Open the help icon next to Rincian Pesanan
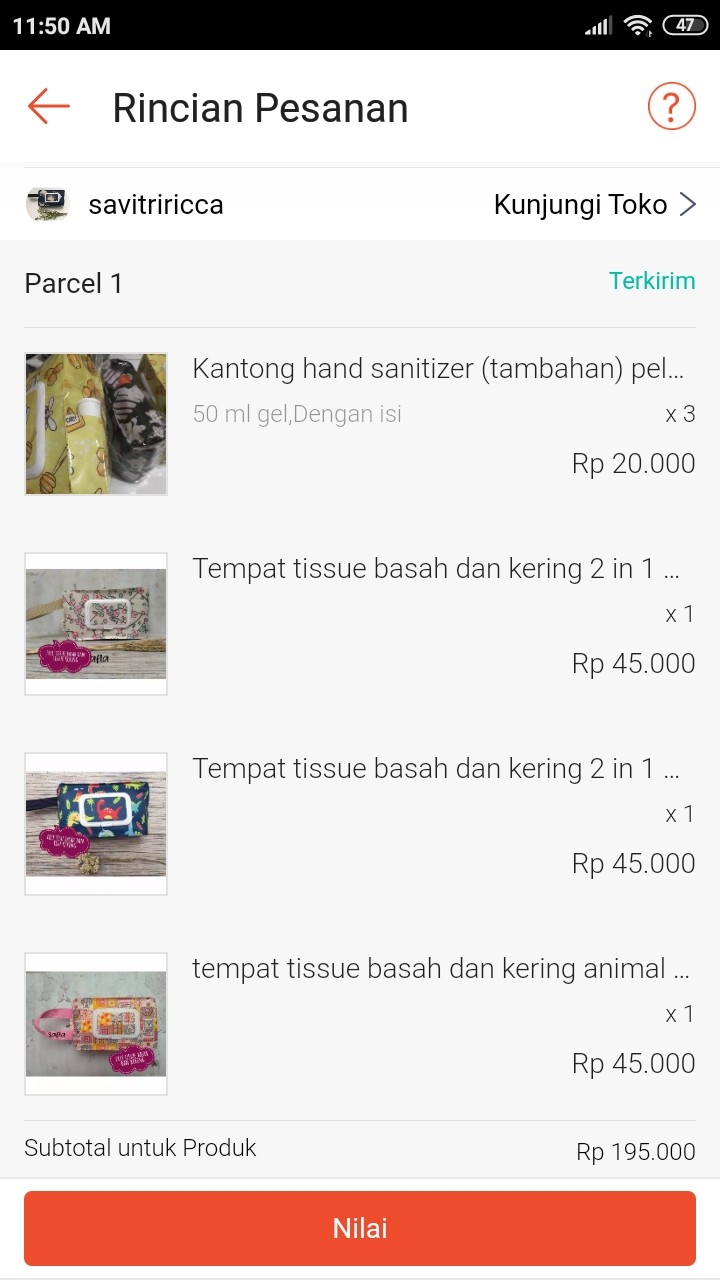 pos(672,104)
